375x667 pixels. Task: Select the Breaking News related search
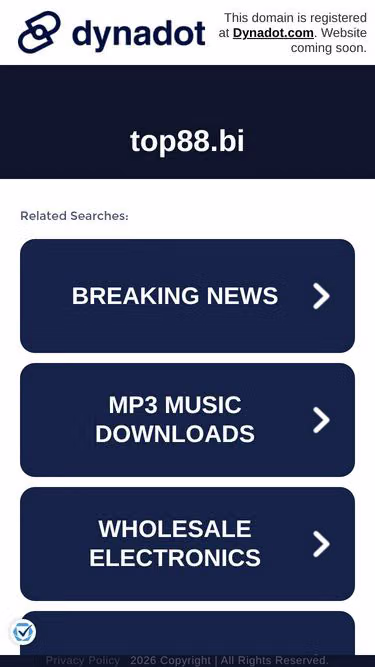tap(188, 296)
